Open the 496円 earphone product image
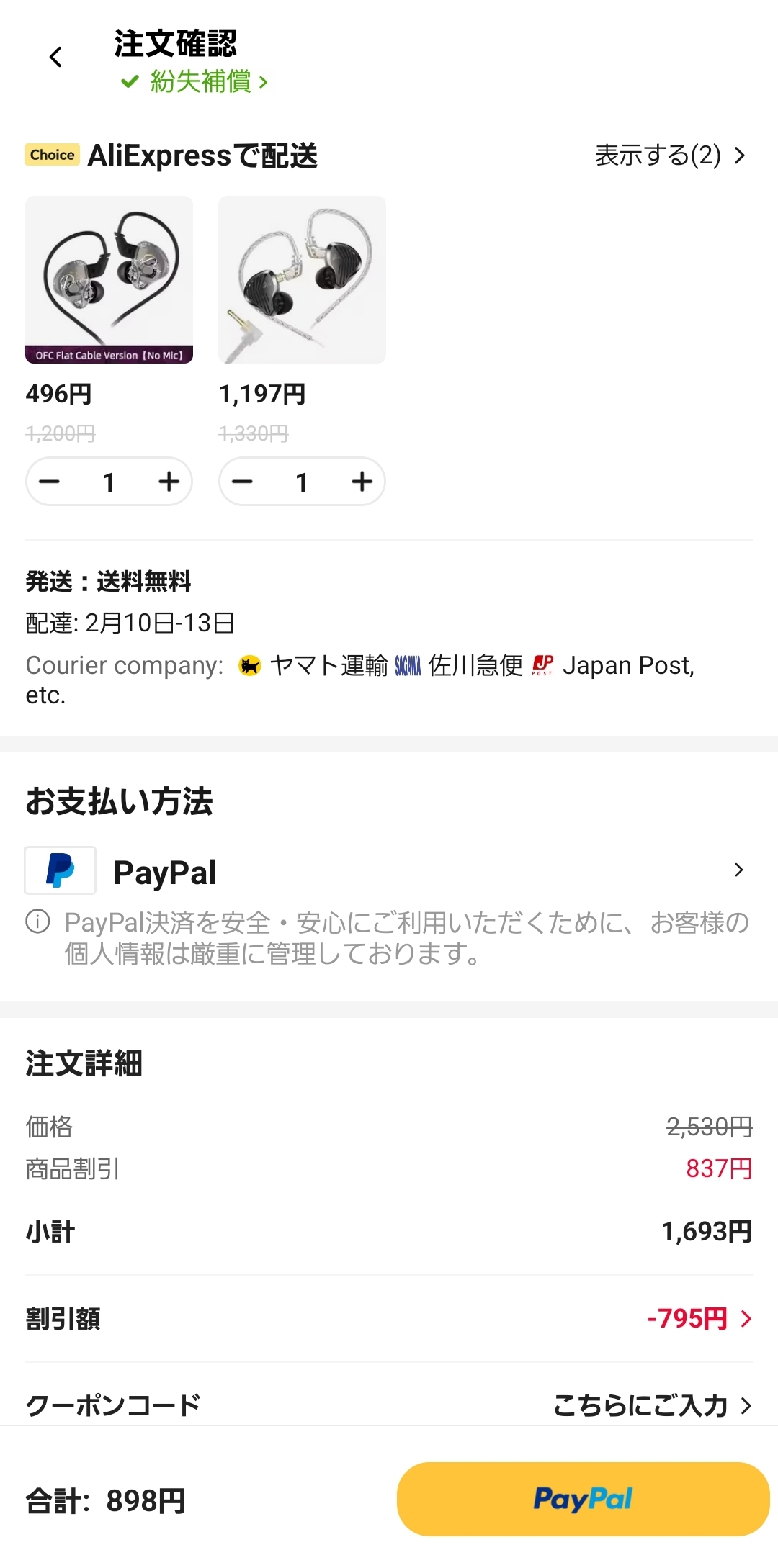 (109, 279)
